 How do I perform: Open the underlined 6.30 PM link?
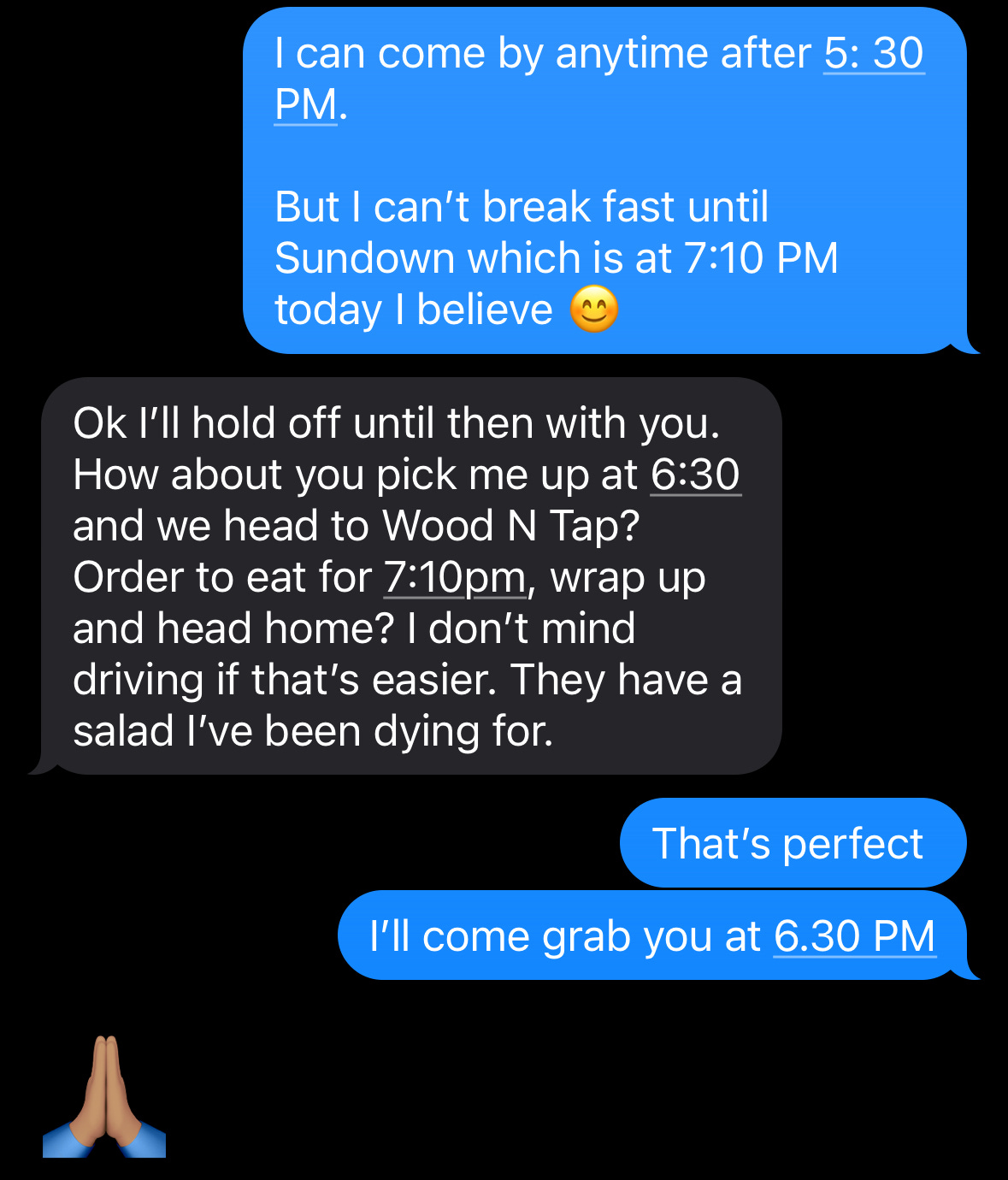tap(854, 936)
